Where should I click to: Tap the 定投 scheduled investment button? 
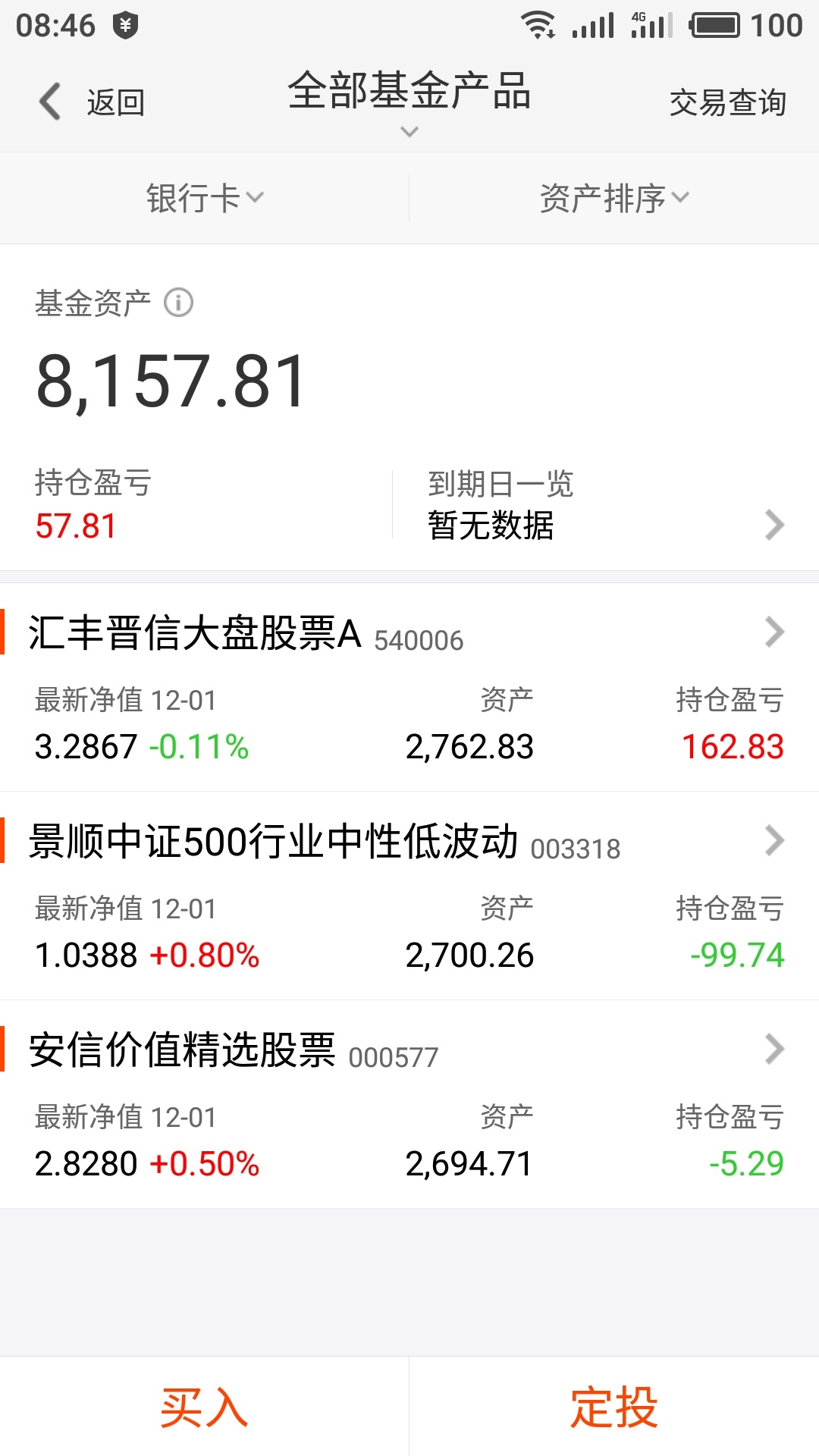[614, 1407]
